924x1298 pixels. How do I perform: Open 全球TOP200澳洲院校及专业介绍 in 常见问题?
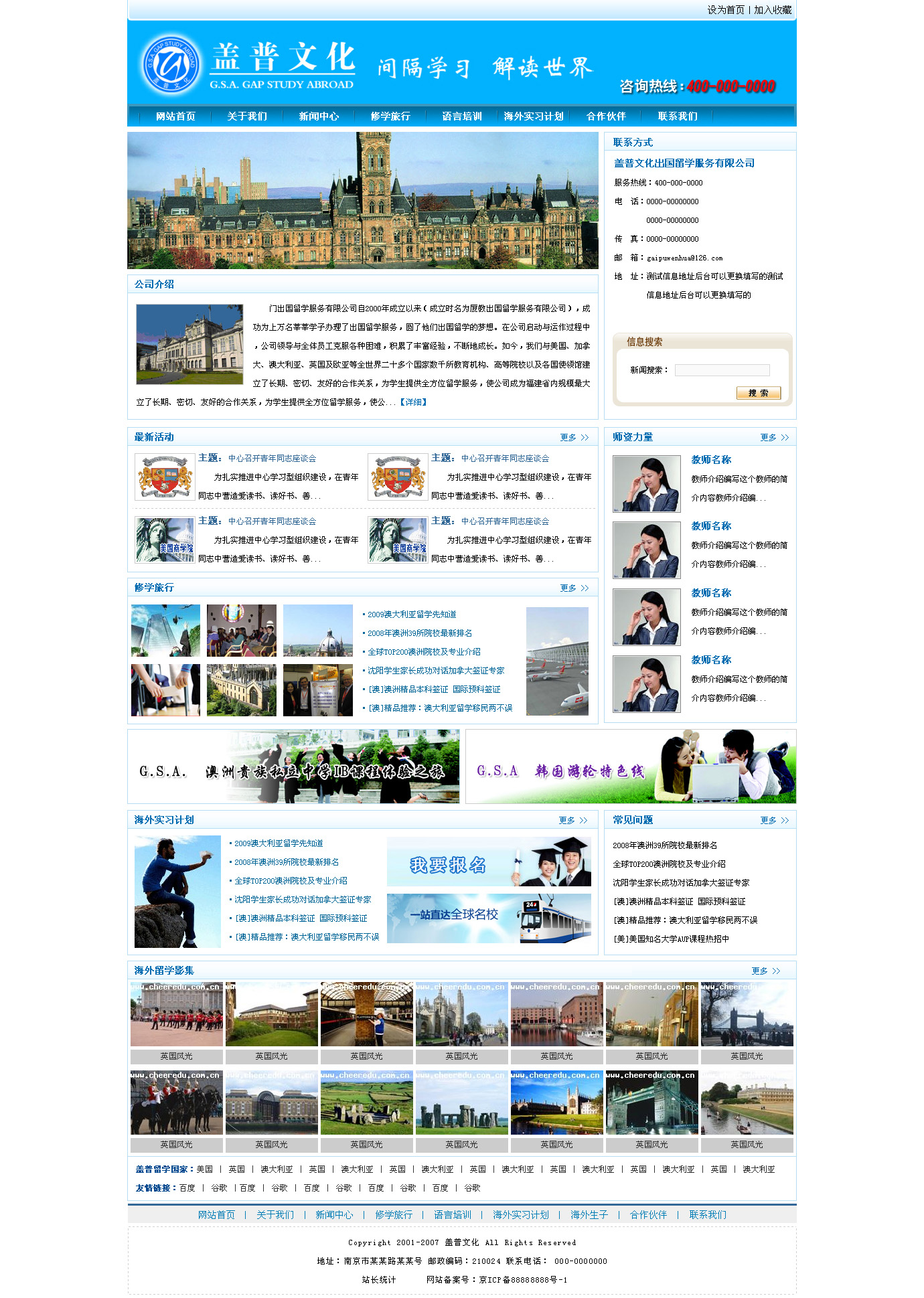[669, 864]
